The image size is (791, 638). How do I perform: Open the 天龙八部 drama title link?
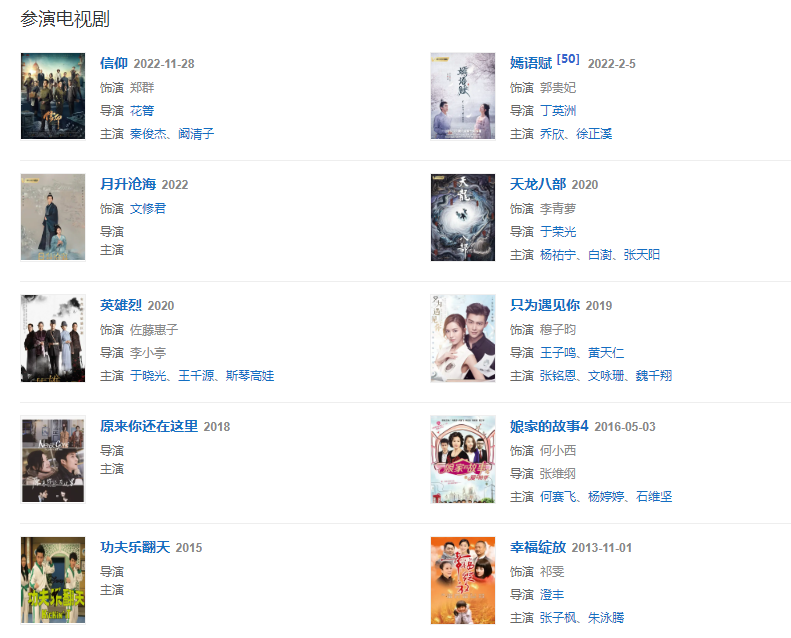(x=538, y=184)
